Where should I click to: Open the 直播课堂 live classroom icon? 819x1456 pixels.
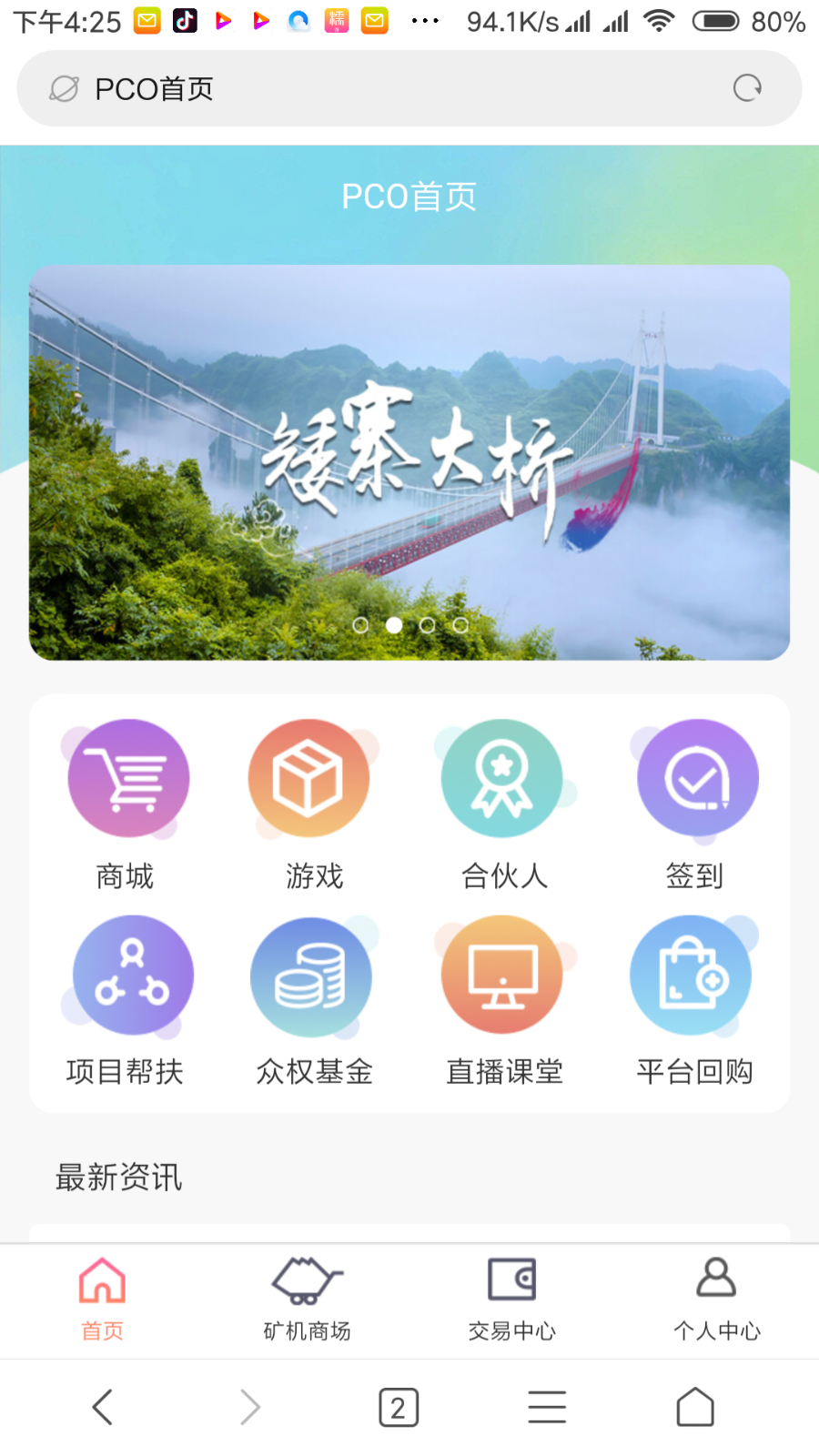502,974
